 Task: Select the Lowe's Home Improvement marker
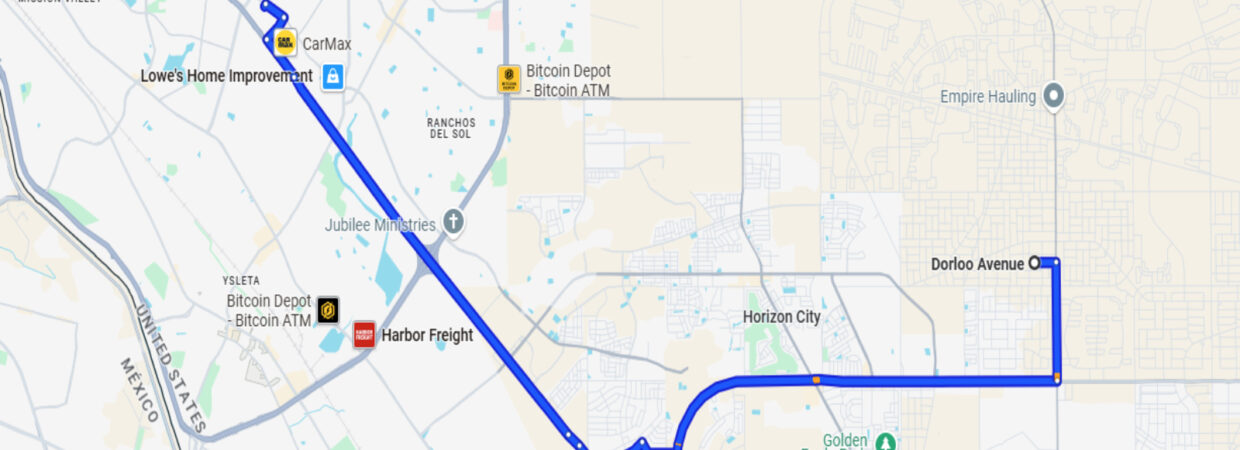point(332,76)
